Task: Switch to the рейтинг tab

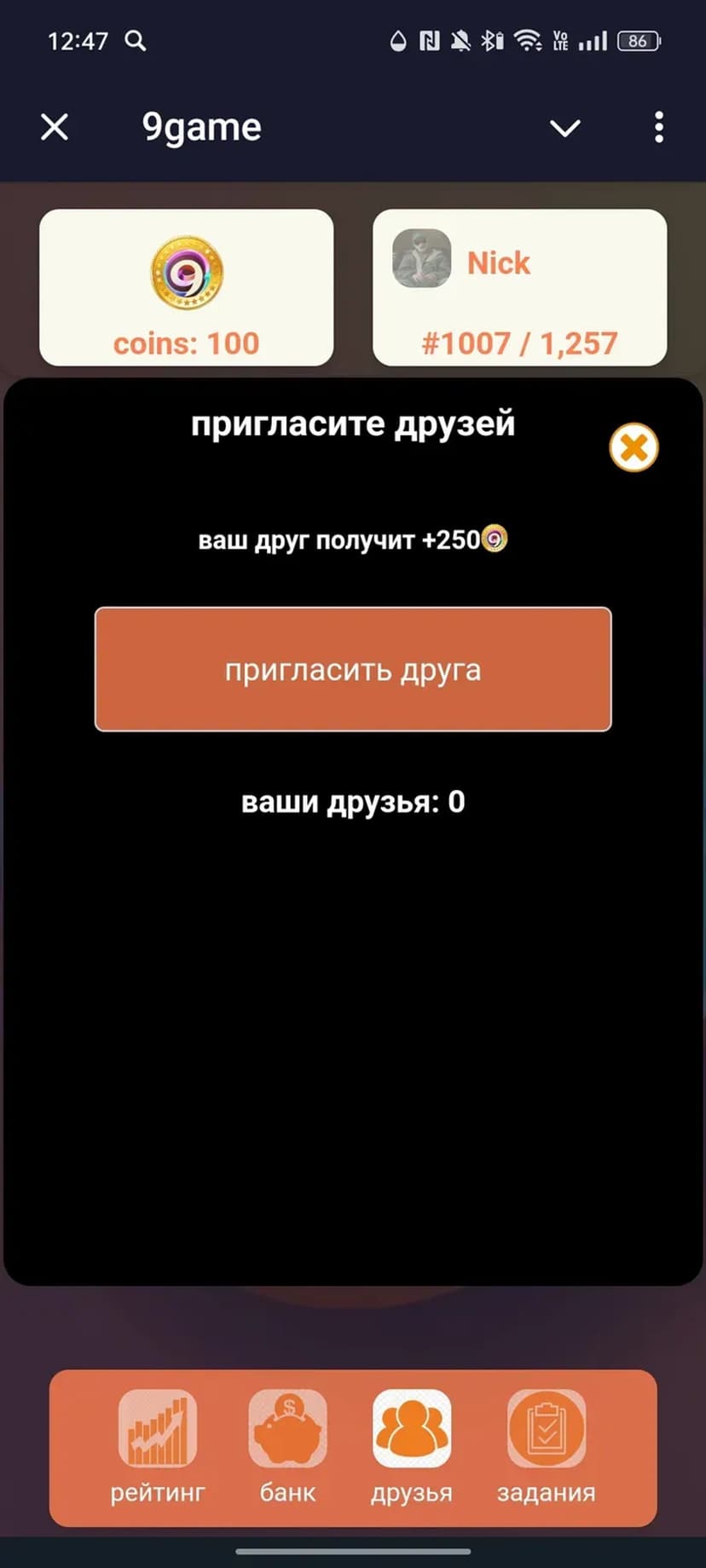Action: pos(158,1447)
